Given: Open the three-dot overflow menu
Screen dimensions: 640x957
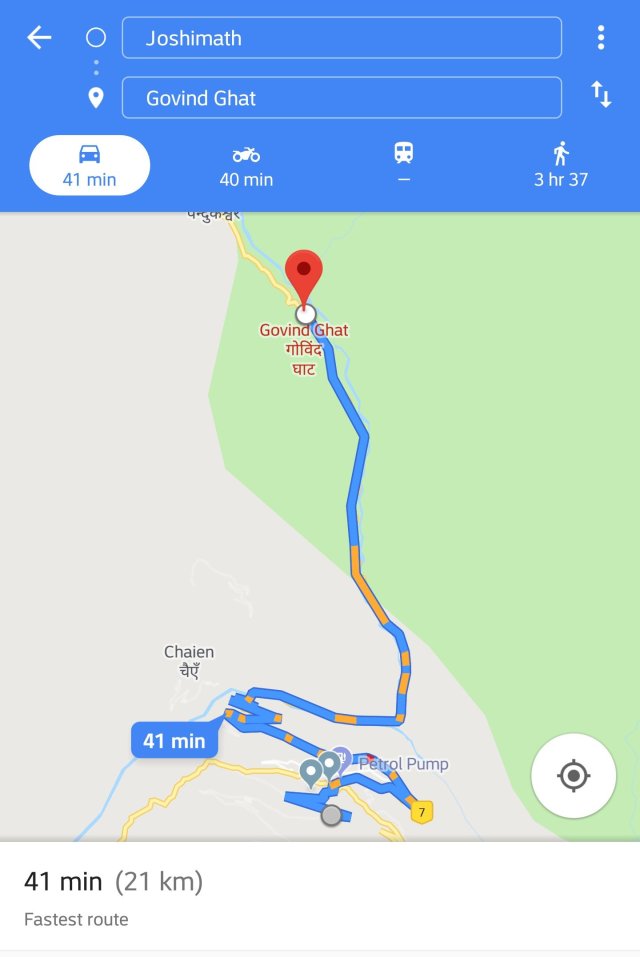Looking at the screenshot, I should click(x=600, y=38).
